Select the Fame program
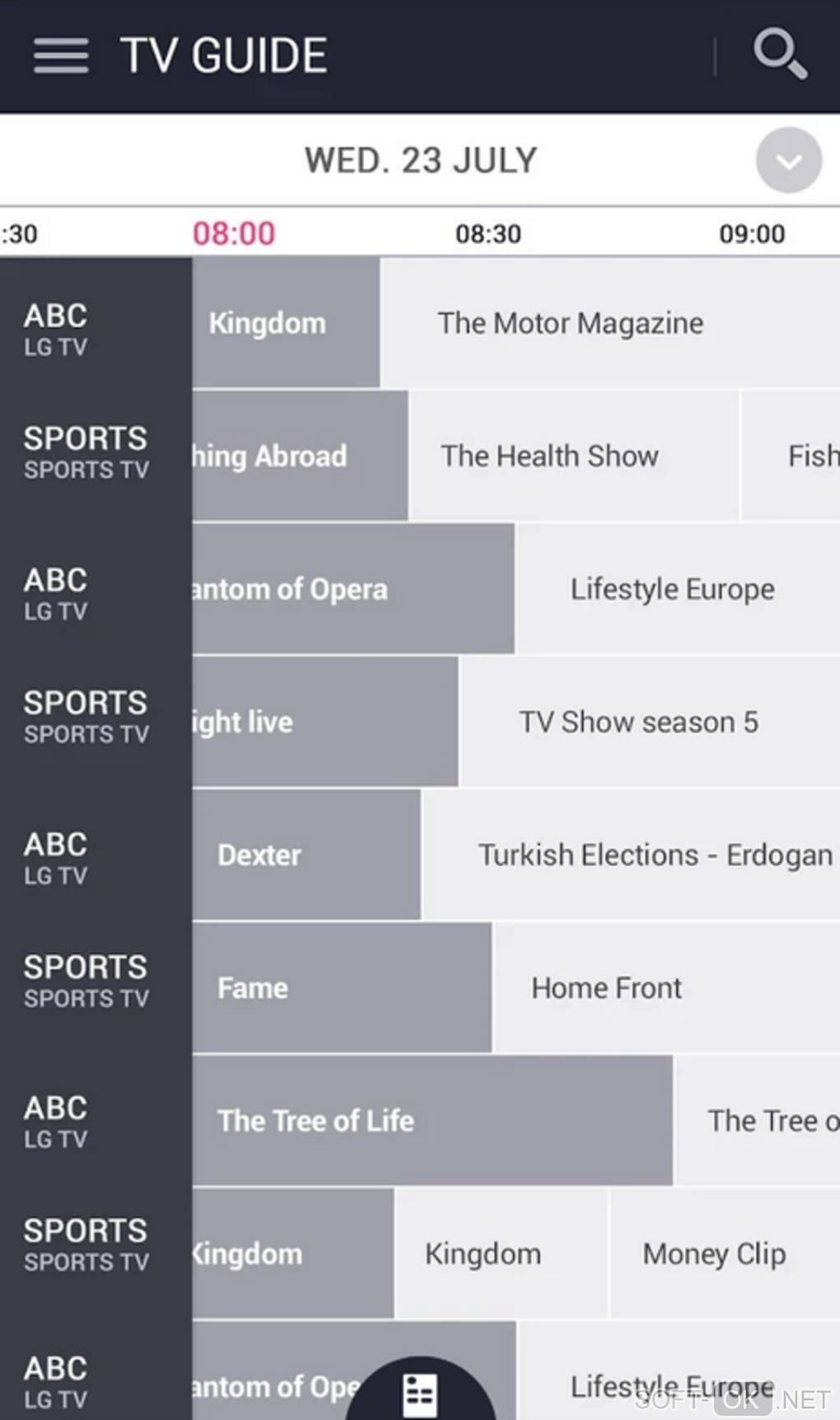 click(342, 988)
